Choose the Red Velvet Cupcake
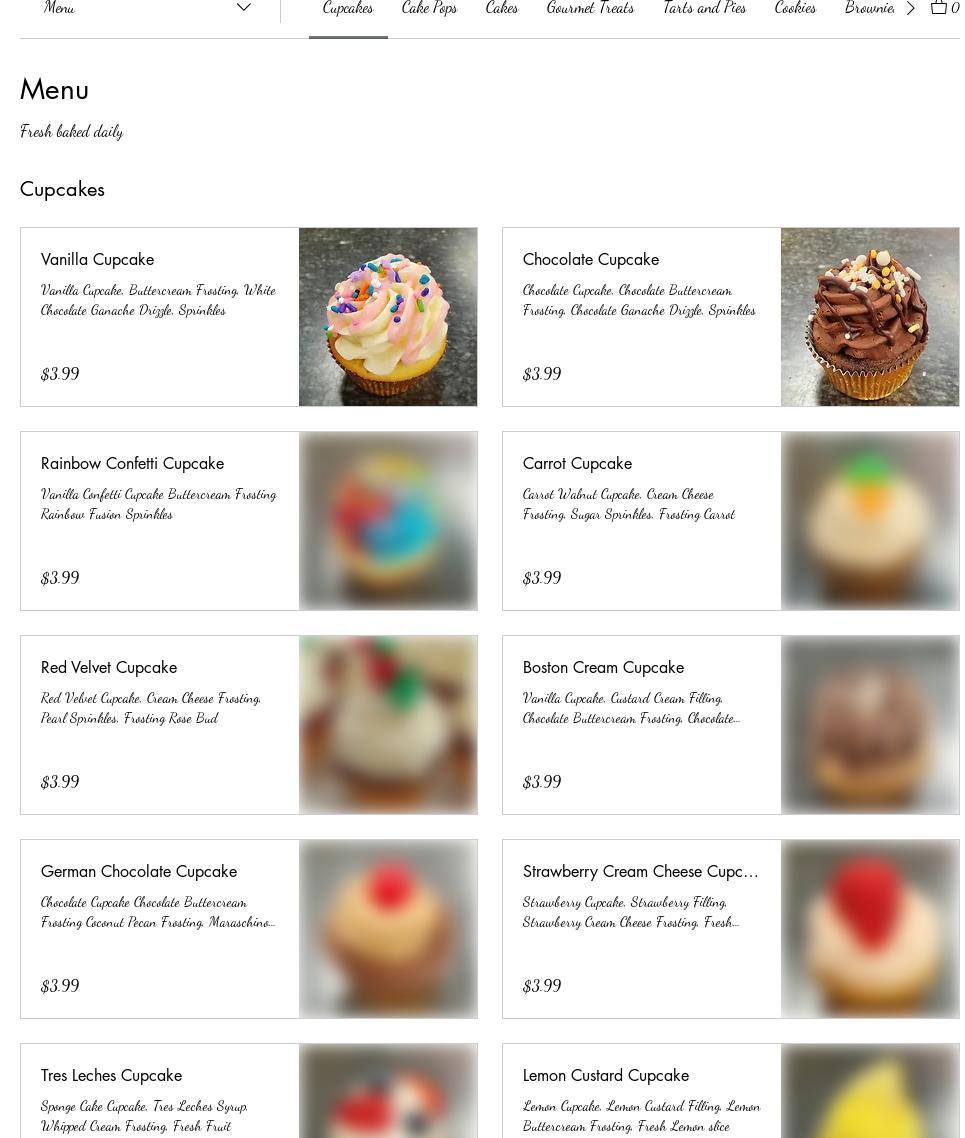 point(248,725)
